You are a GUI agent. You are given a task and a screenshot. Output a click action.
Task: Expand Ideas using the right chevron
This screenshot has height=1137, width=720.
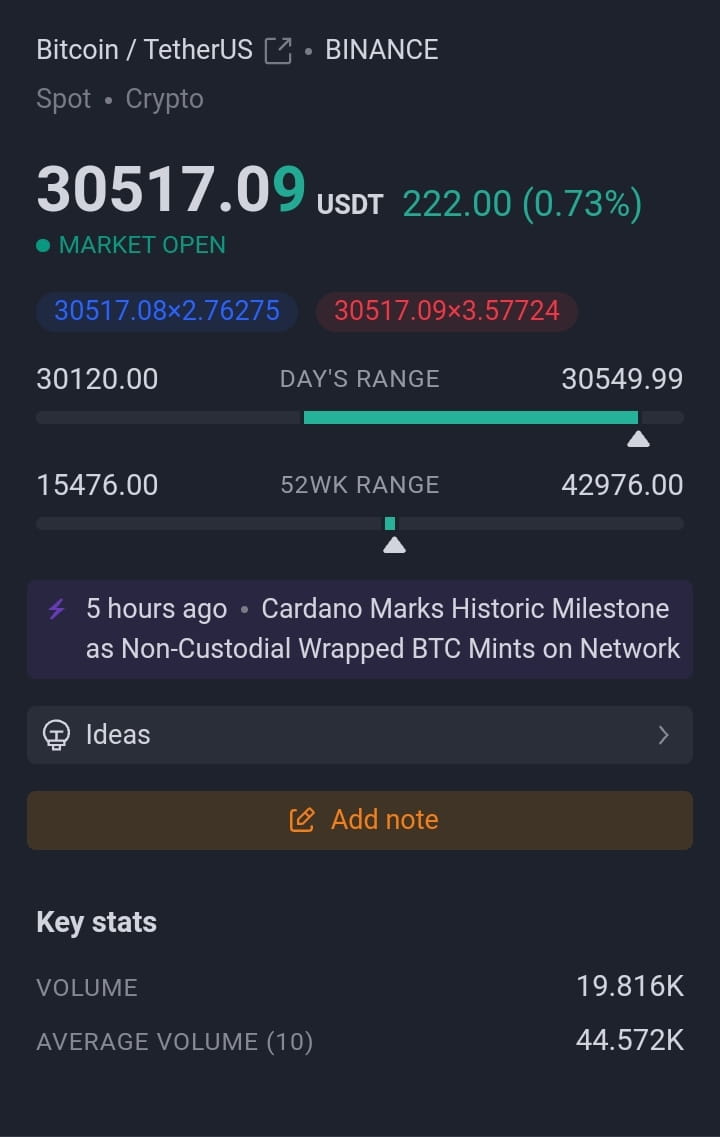pyautogui.click(x=663, y=734)
